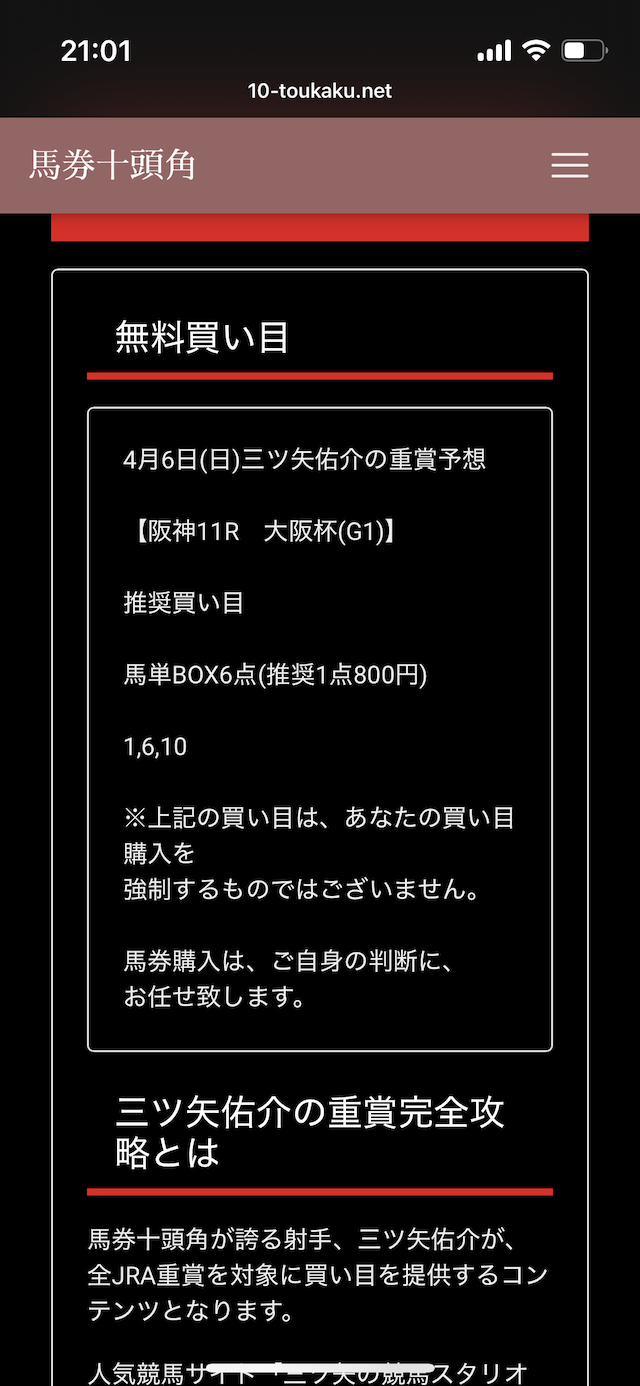Tap the 馬券十頭角 site title
640x1386 pixels.
pyautogui.click(x=112, y=165)
